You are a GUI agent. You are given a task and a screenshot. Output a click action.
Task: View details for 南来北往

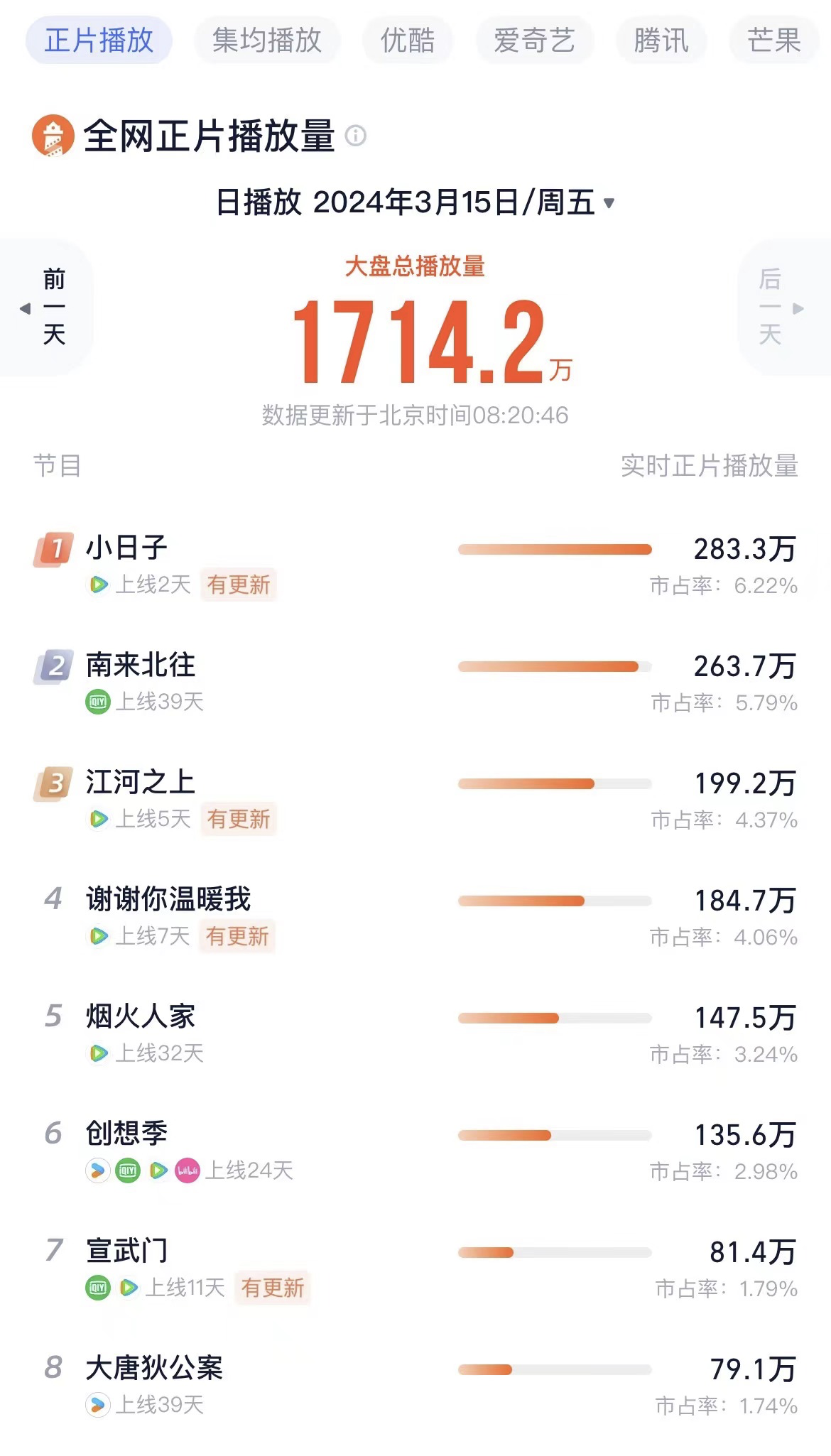pos(141,665)
